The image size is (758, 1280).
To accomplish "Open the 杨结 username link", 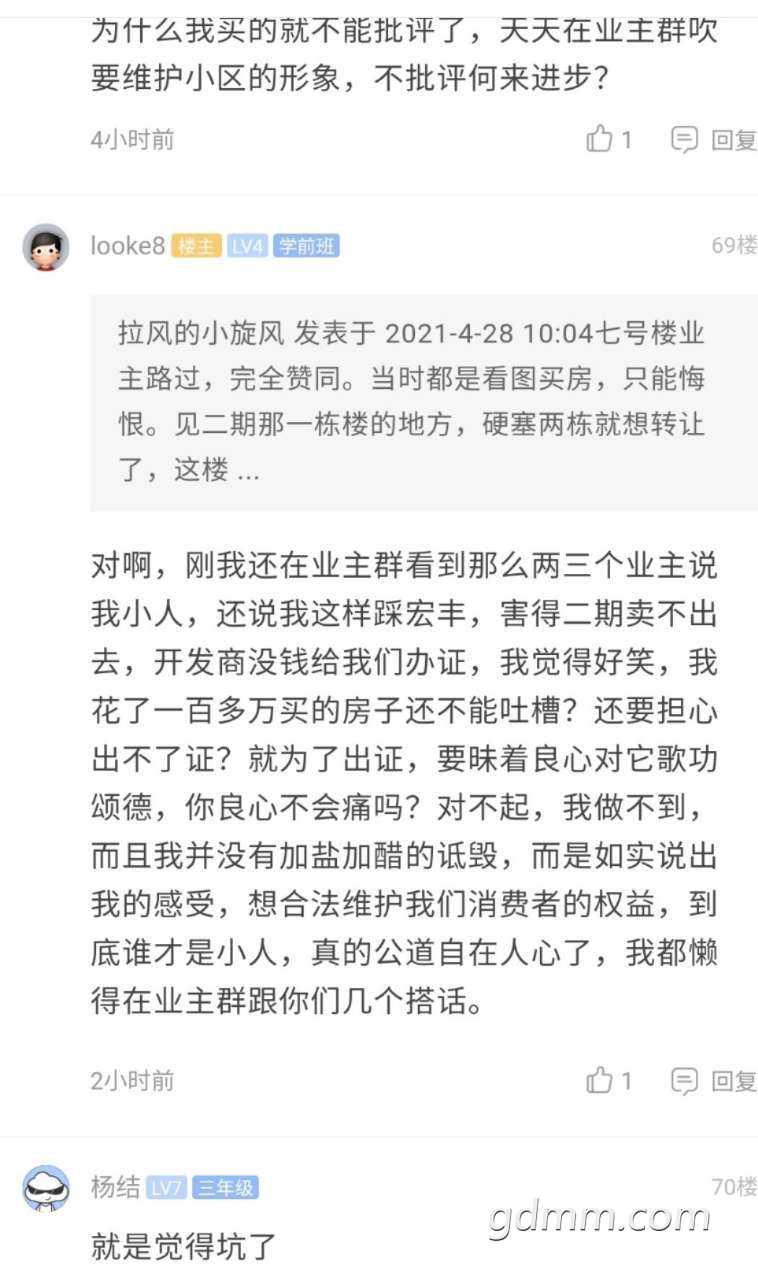I will 115,1188.
